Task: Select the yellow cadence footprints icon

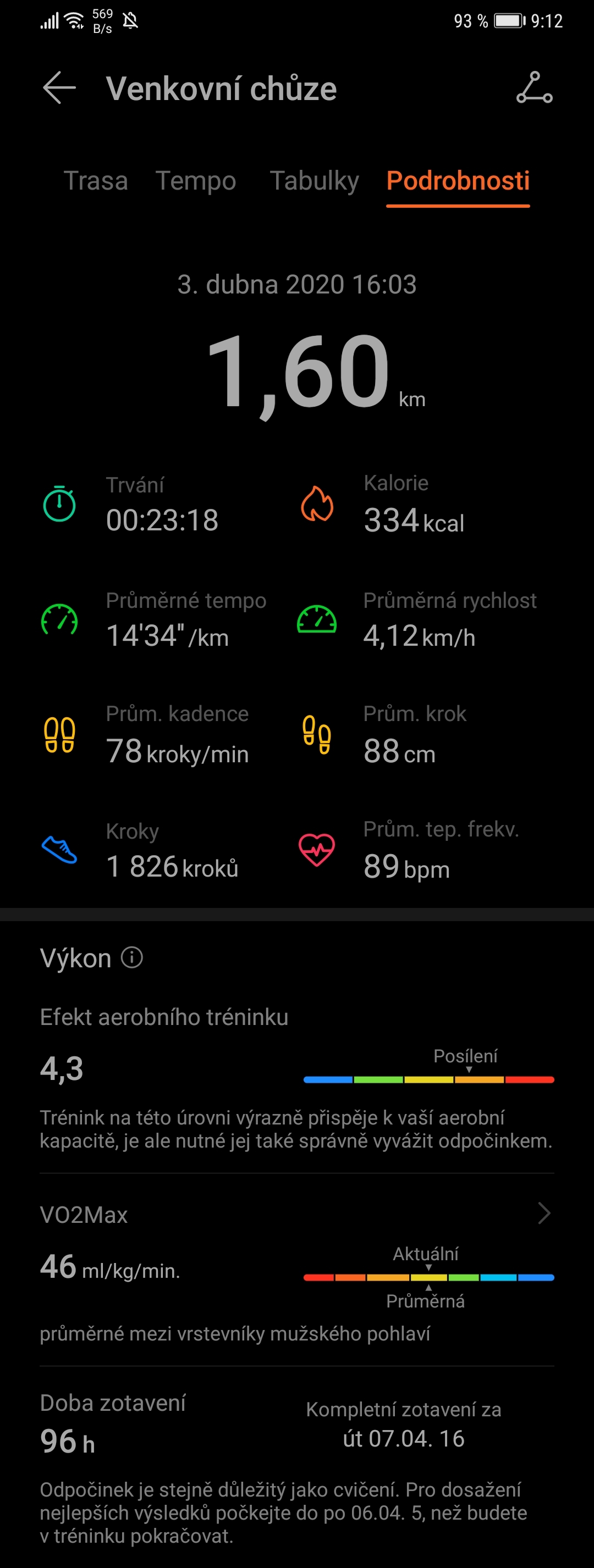Action: [59, 734]
